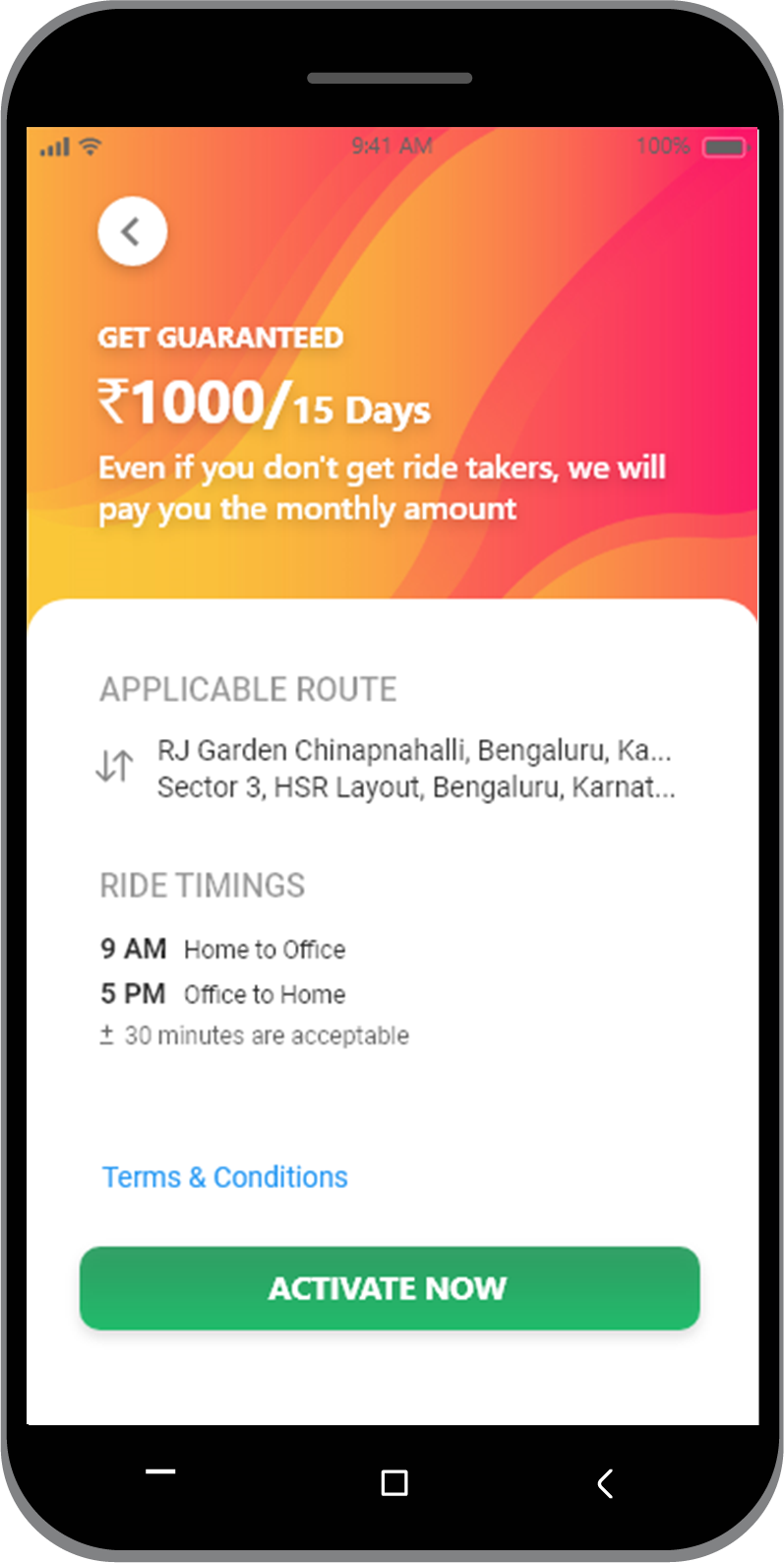Tap the battery indicator icon
This screenshot has width=784, height=1563.
tap(725, 146)
